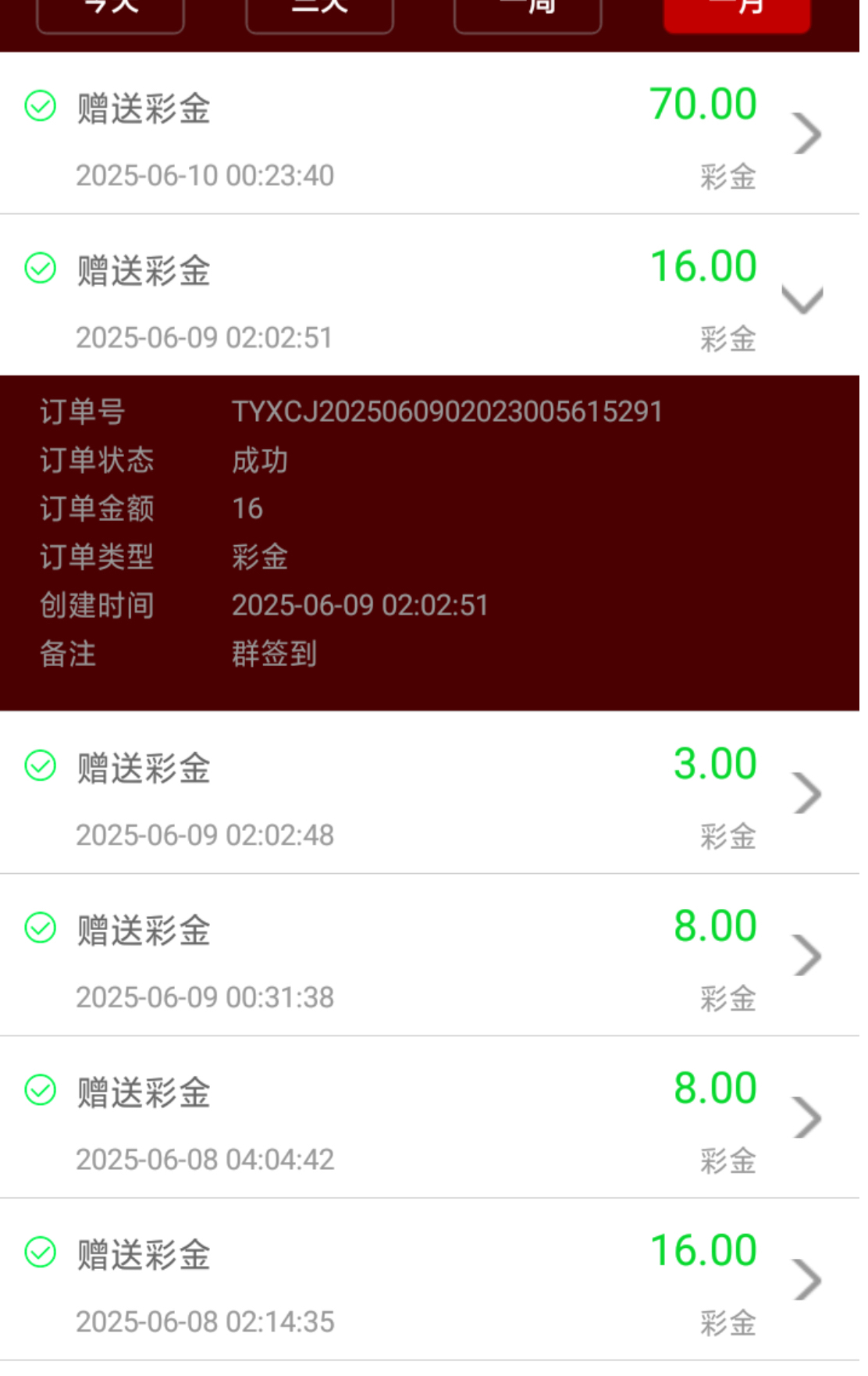
Task: Switch to the 三天 (three days) filter tab
Action: (319, 13)
